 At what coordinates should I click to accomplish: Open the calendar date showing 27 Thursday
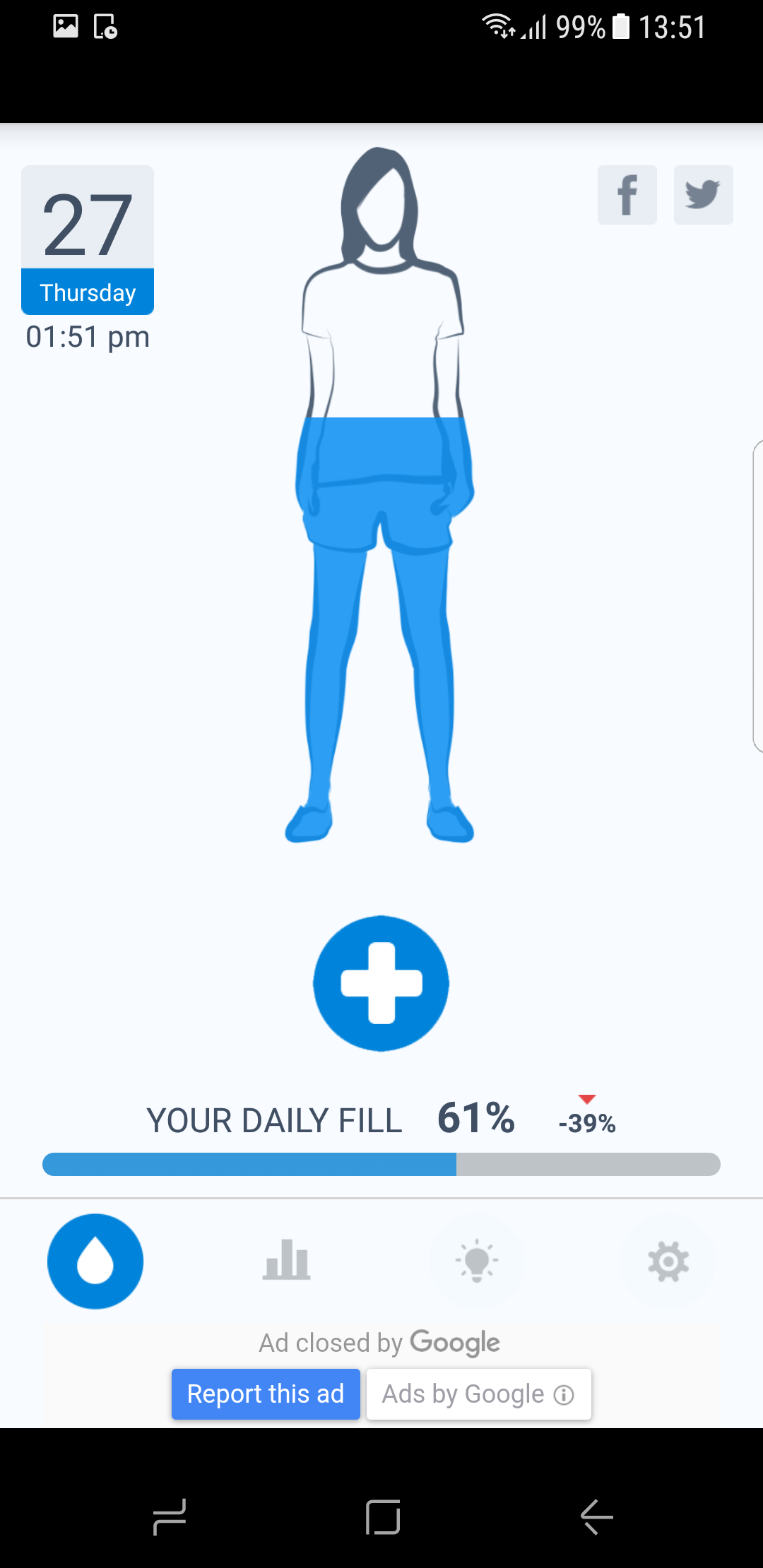point(88,240)
